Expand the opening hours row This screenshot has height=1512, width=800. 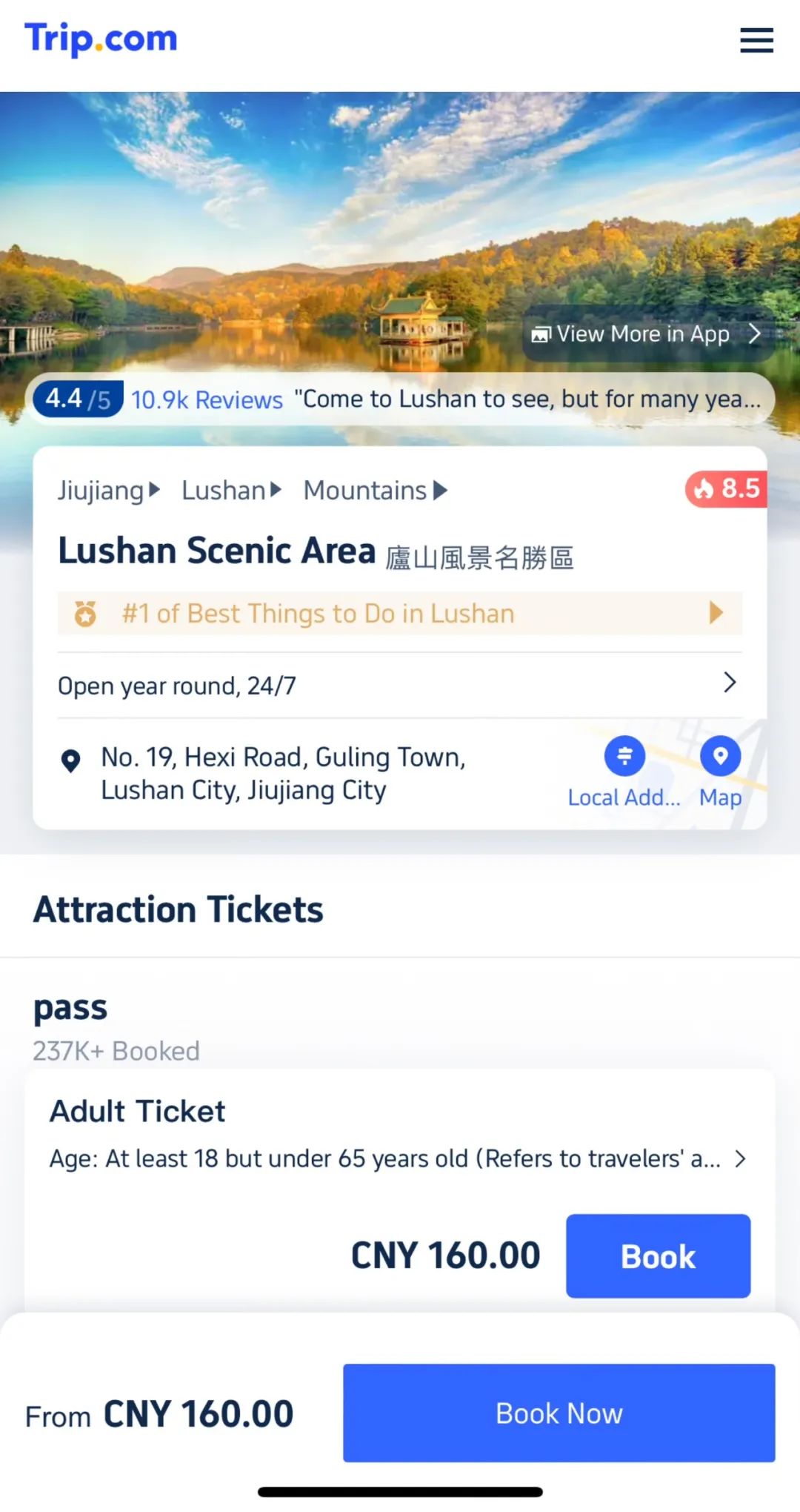point(400,685)
